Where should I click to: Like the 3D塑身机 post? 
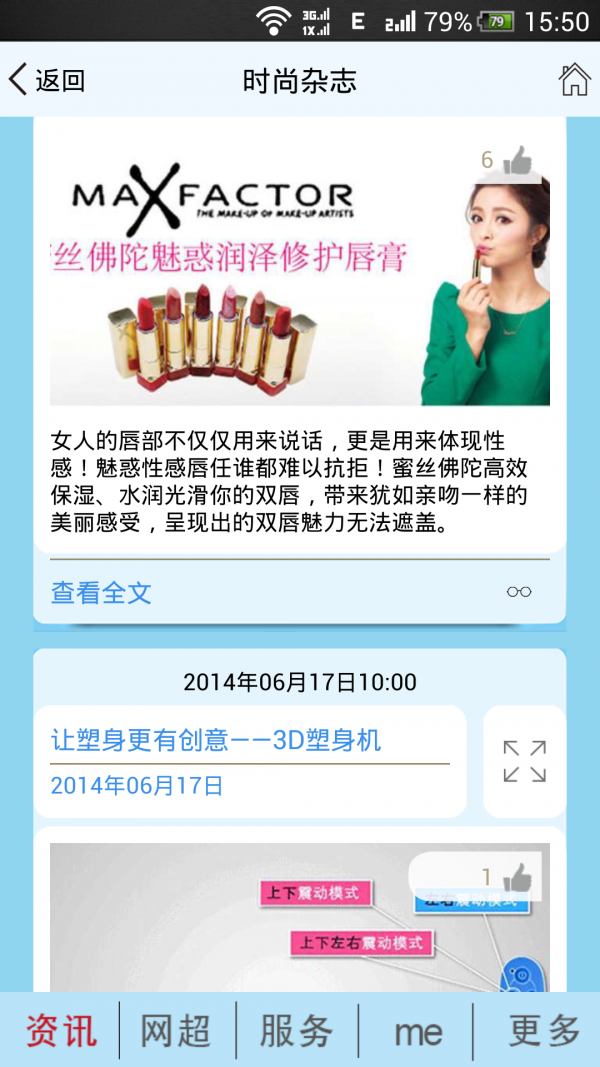point(517,877)
